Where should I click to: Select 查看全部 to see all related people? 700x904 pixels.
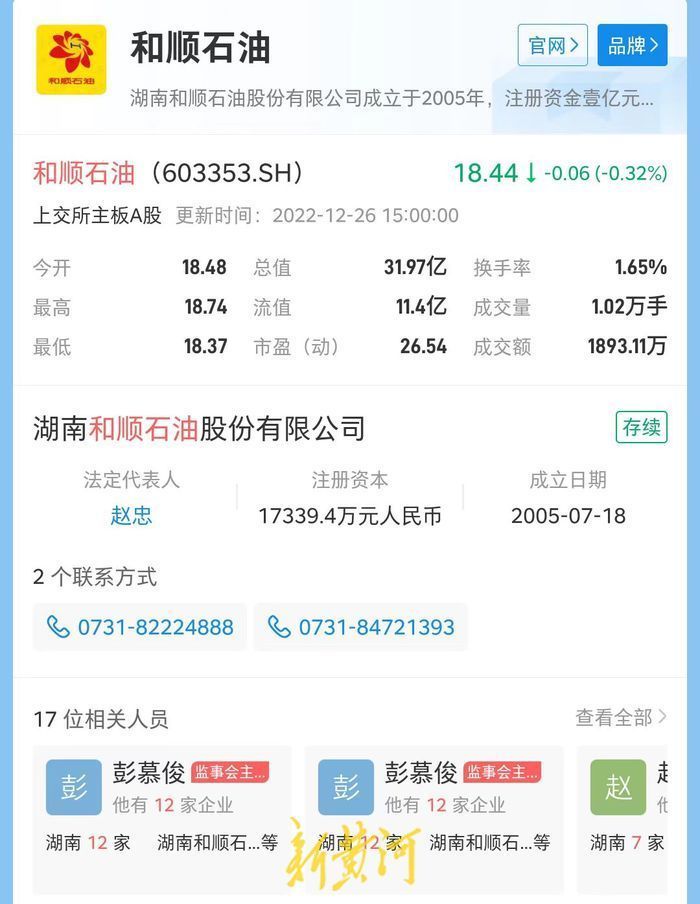[620, 718]
